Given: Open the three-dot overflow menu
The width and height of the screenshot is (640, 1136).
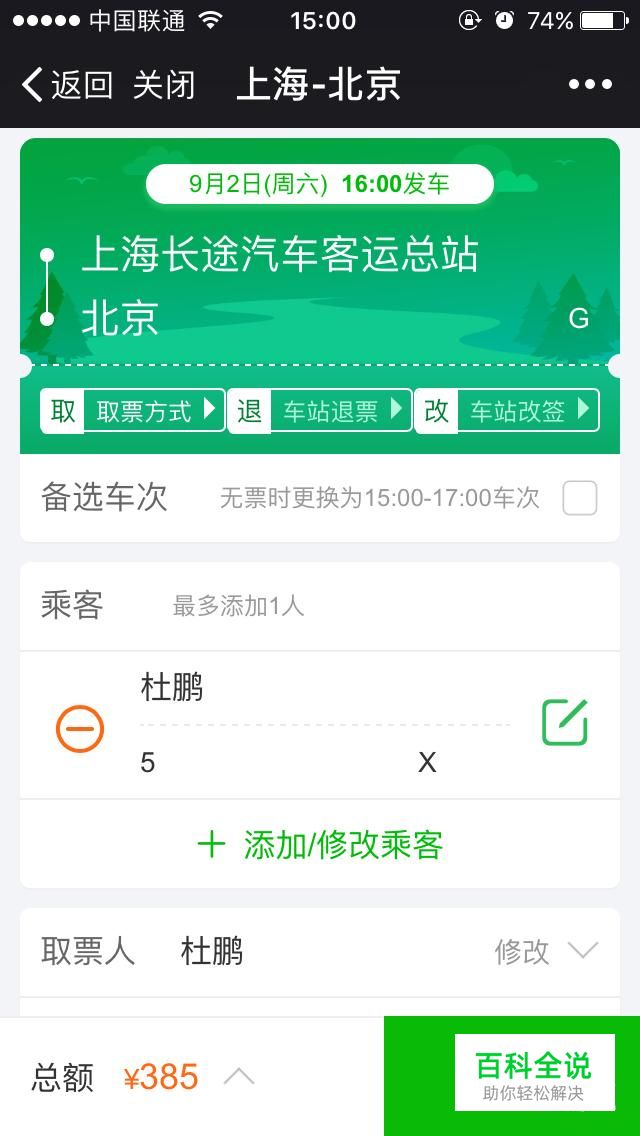Looking at the screenshot, I should [x=590, y=85].
